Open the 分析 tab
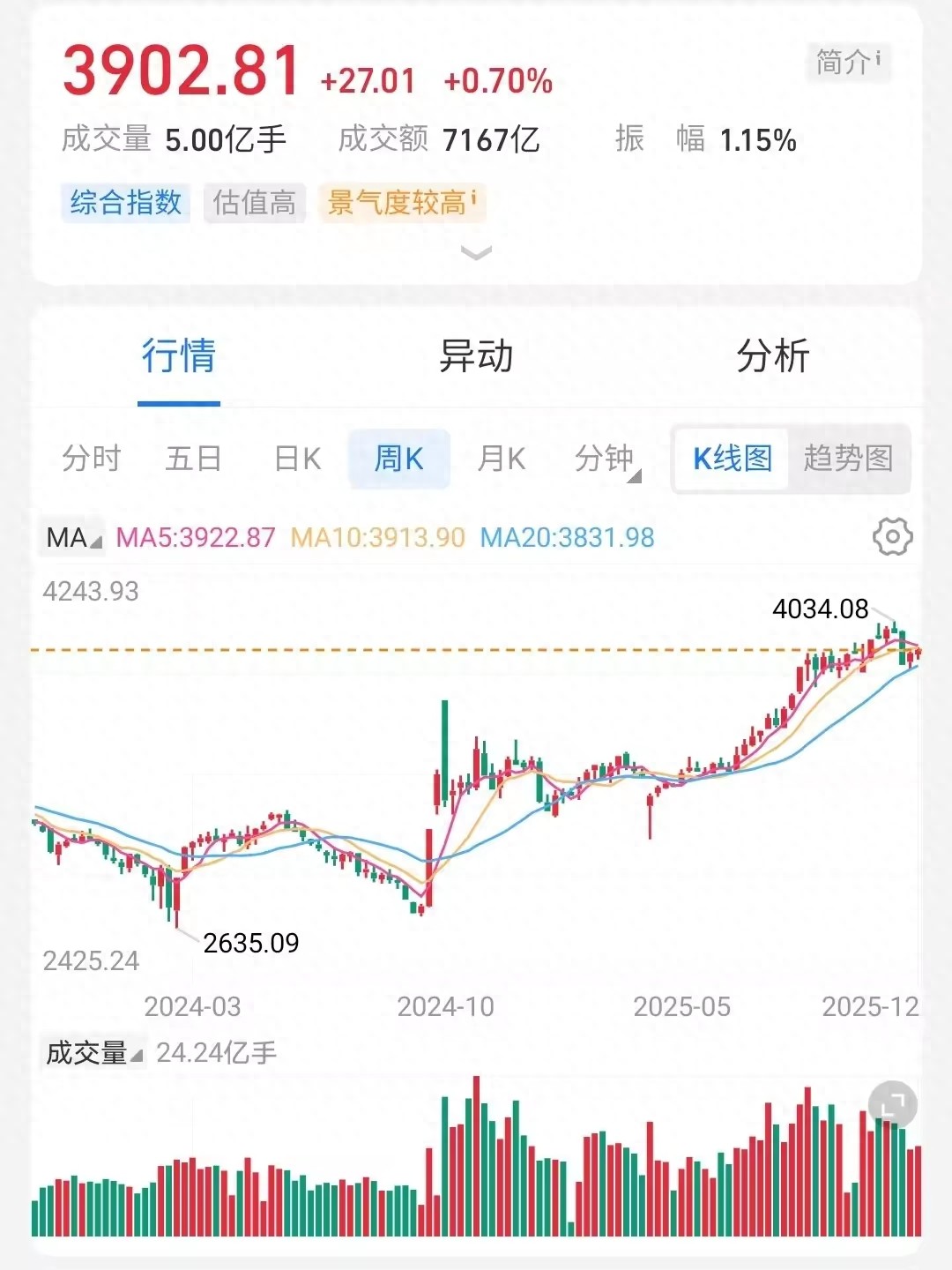 coord(773,357)
